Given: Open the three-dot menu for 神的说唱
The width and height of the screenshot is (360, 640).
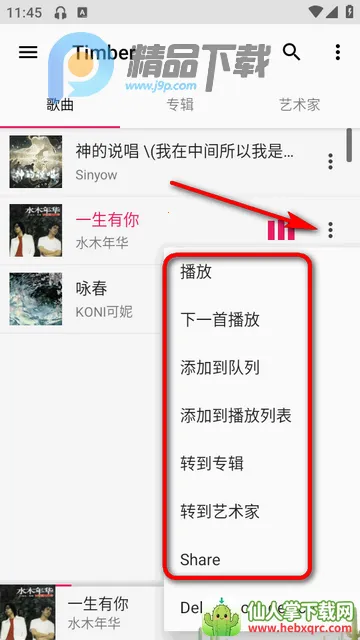Looking at the screenshot, I should coord(331,162).
